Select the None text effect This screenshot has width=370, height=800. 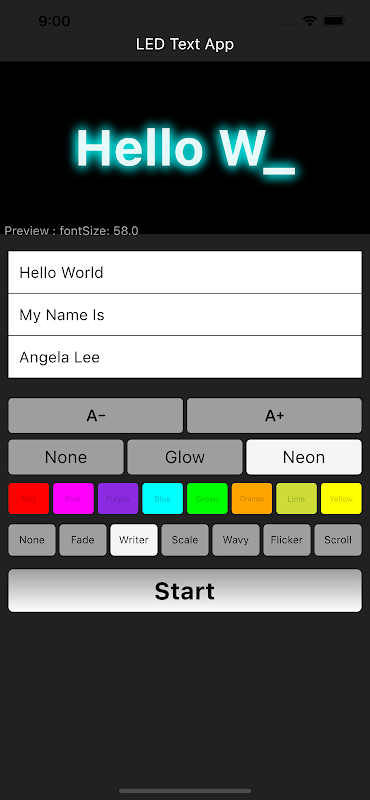pos(66,457)
